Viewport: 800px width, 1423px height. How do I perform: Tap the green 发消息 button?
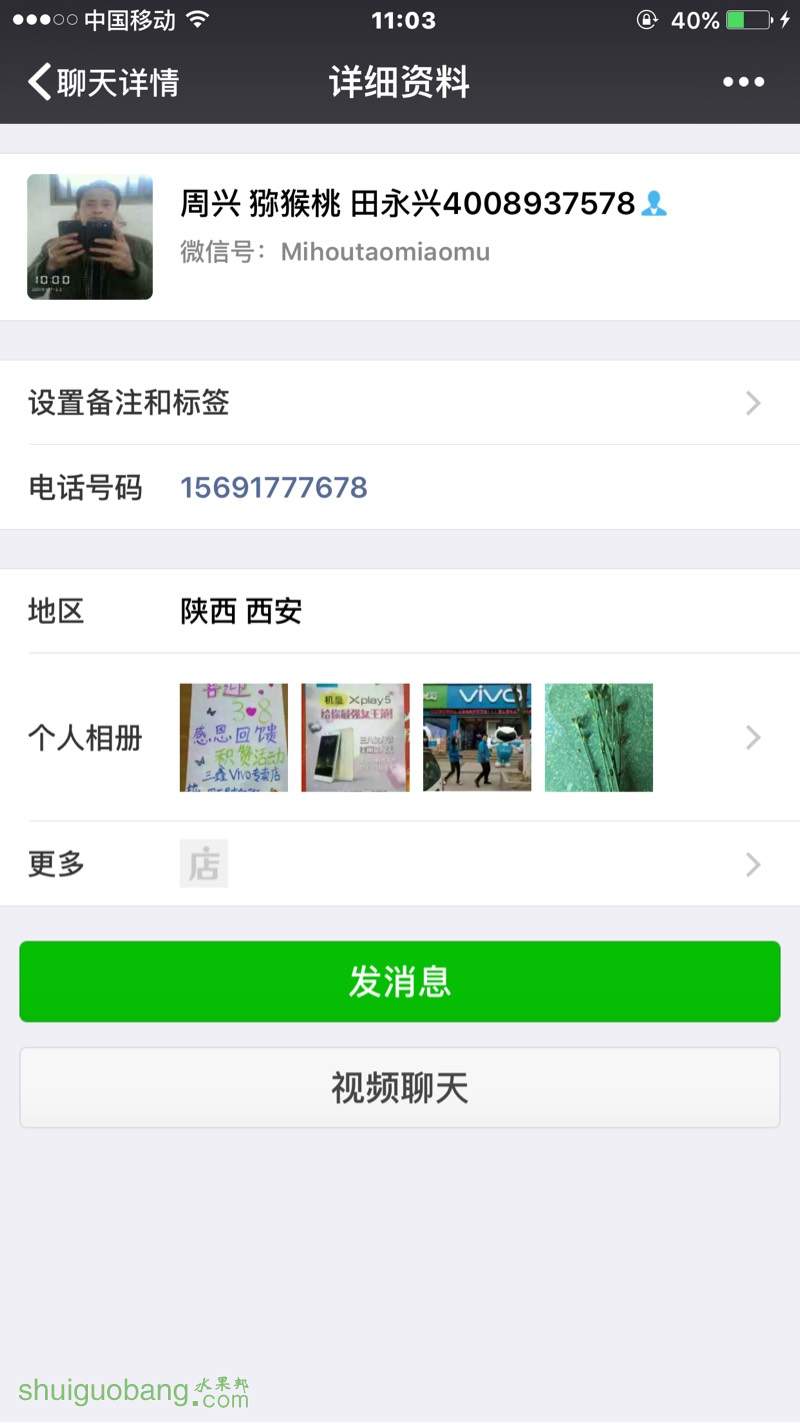[400, 981]
